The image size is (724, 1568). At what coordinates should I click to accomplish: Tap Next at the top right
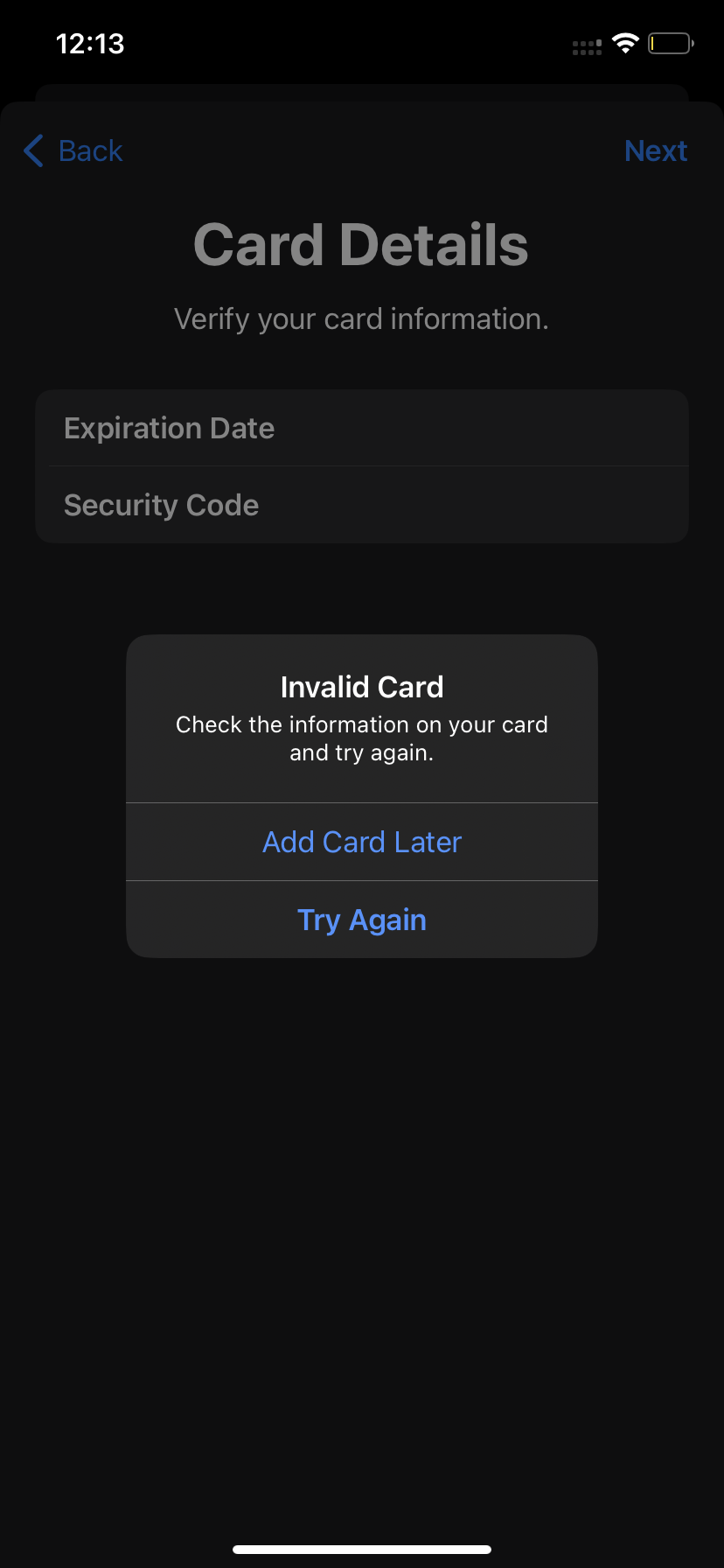coord(656,150)
